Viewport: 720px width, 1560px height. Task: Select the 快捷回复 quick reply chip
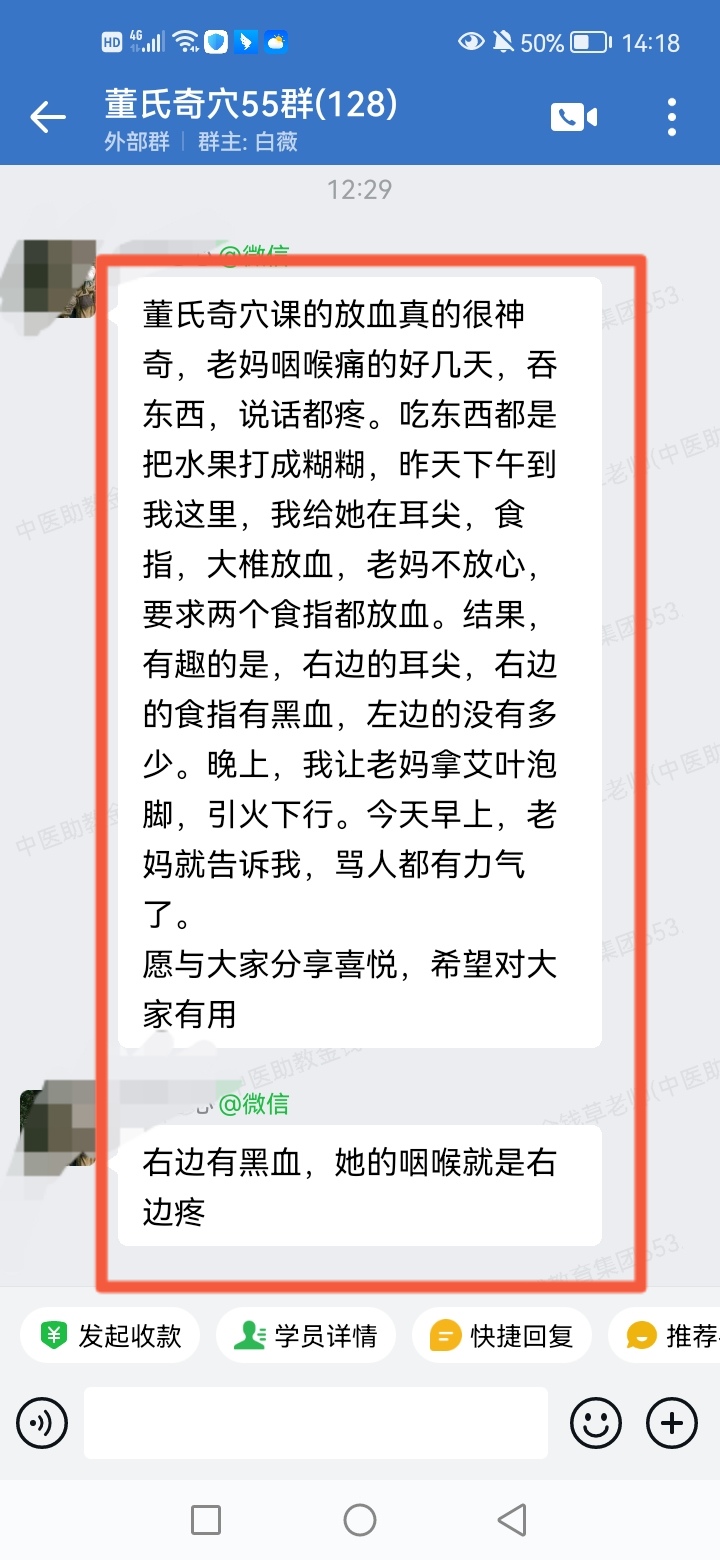coord(502,1335)
